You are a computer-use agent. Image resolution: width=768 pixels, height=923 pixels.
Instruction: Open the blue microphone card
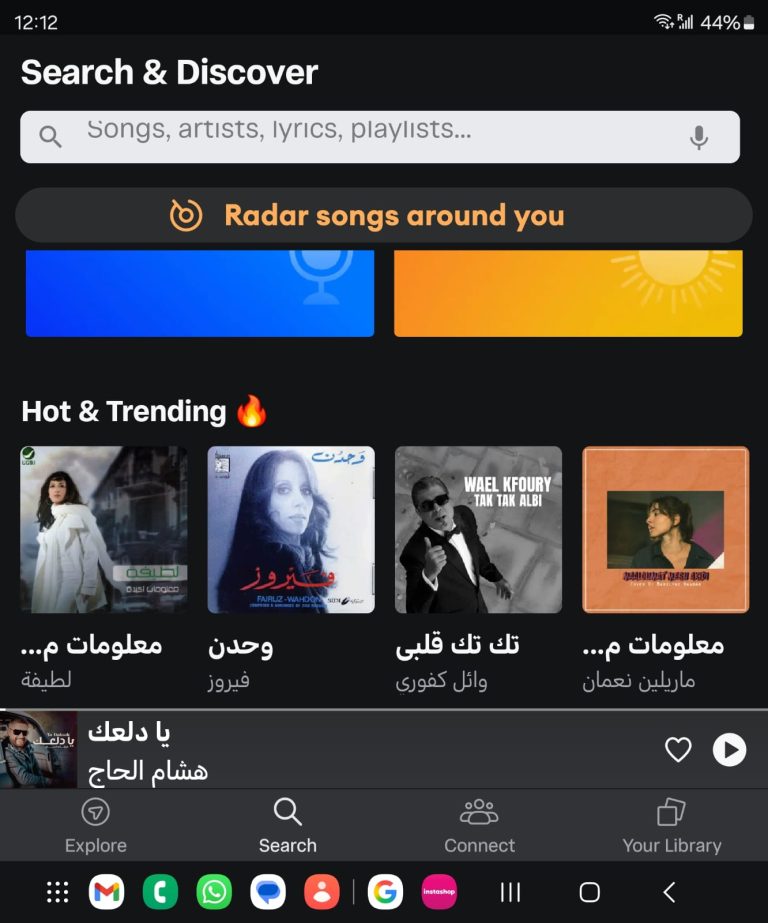(200, 292)
